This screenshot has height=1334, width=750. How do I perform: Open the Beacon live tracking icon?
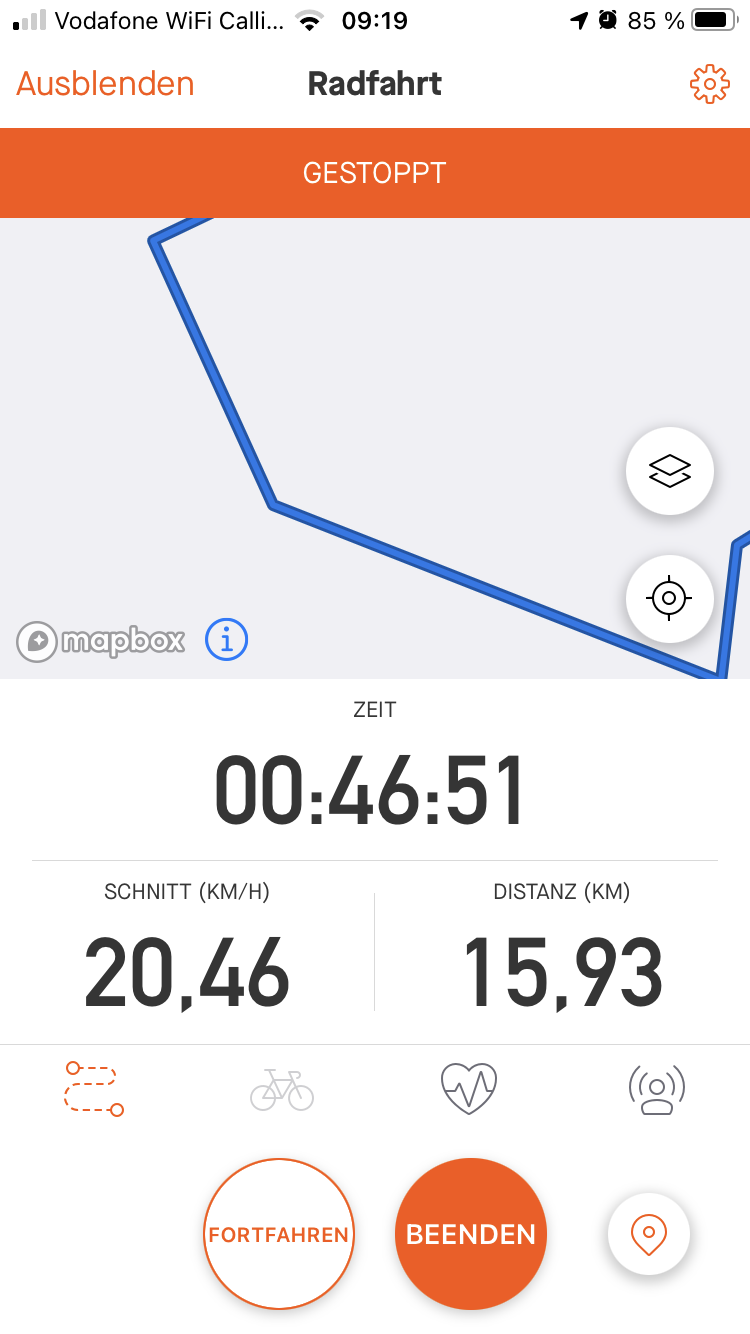point(656,1089)
